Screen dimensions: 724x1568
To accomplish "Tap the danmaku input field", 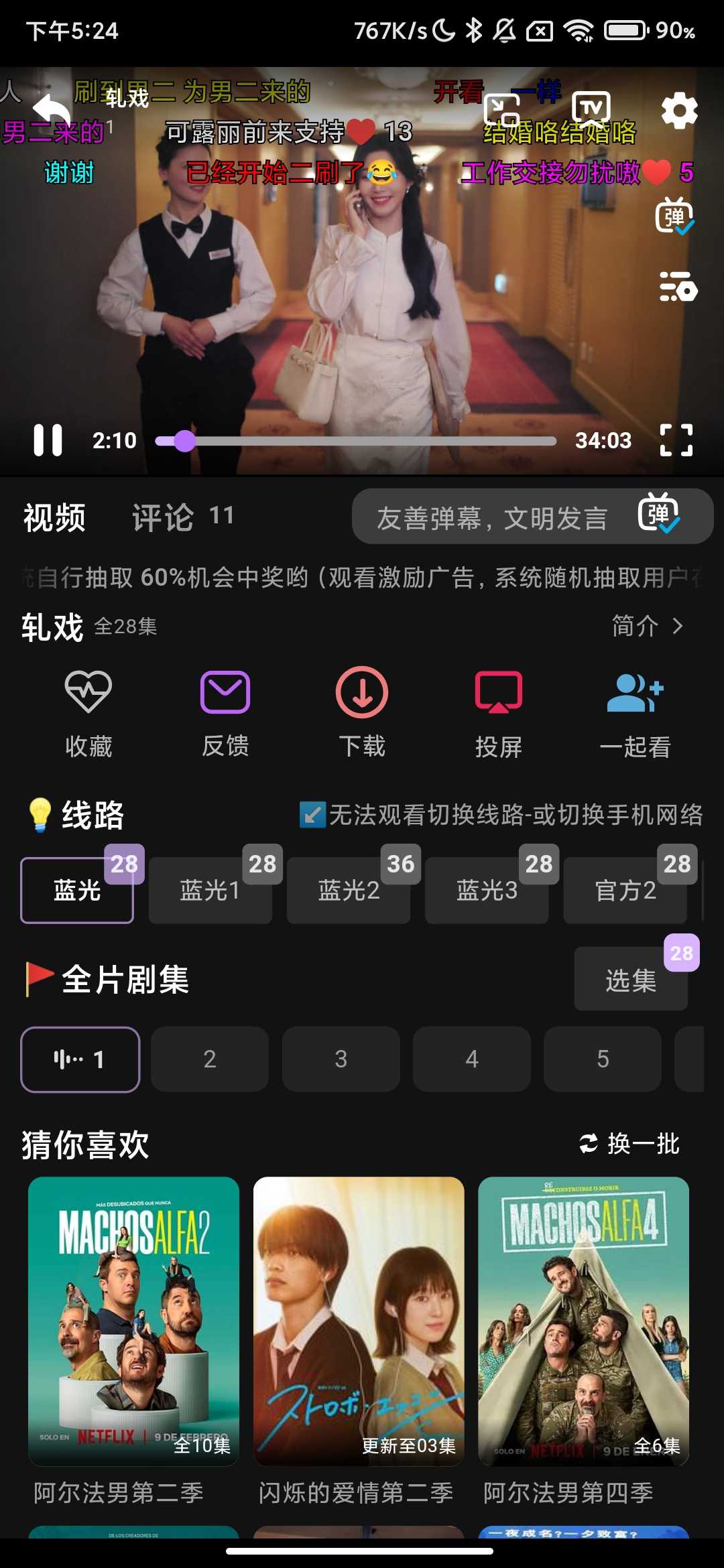I will point(493,517).
